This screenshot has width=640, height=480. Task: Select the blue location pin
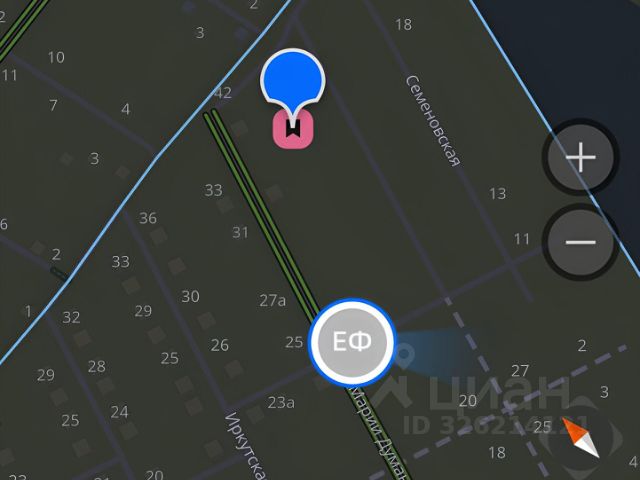click(293, 79)
